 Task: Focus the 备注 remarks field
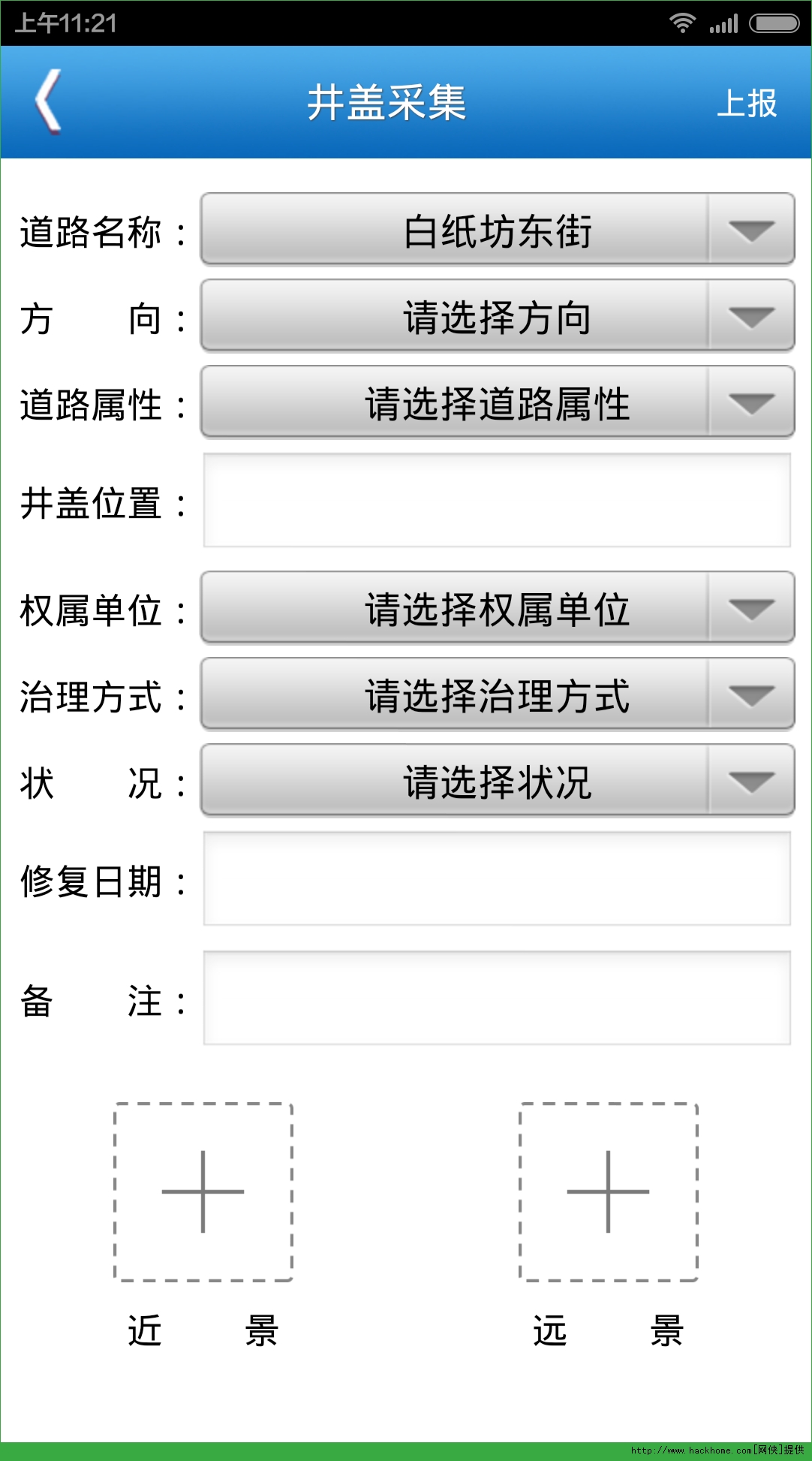(497, 998)
